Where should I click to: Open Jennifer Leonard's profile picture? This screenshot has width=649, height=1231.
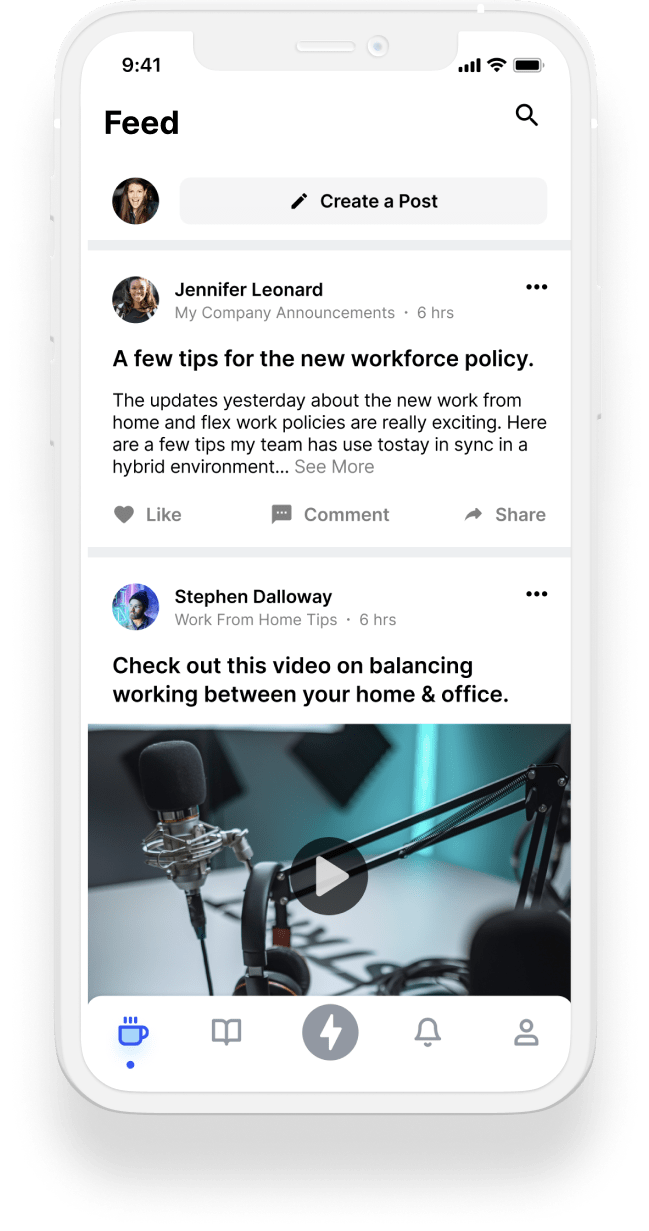135,300
